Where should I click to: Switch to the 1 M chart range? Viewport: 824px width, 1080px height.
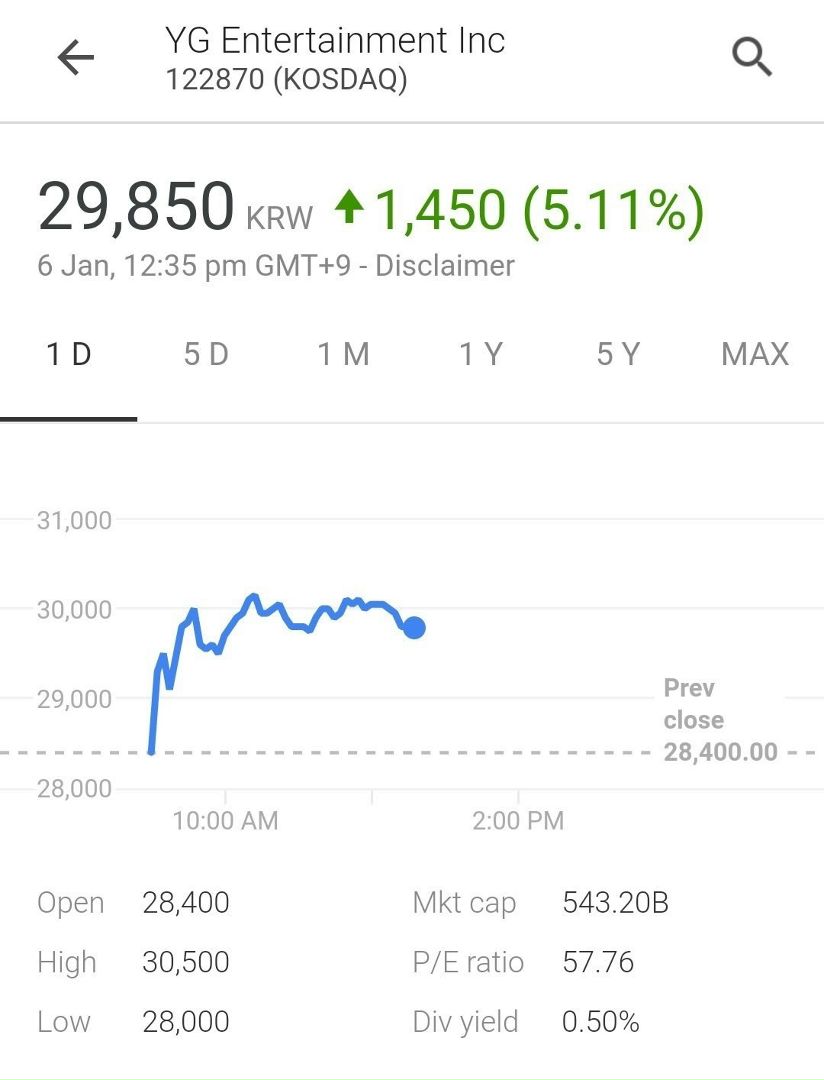coord(343,354)
